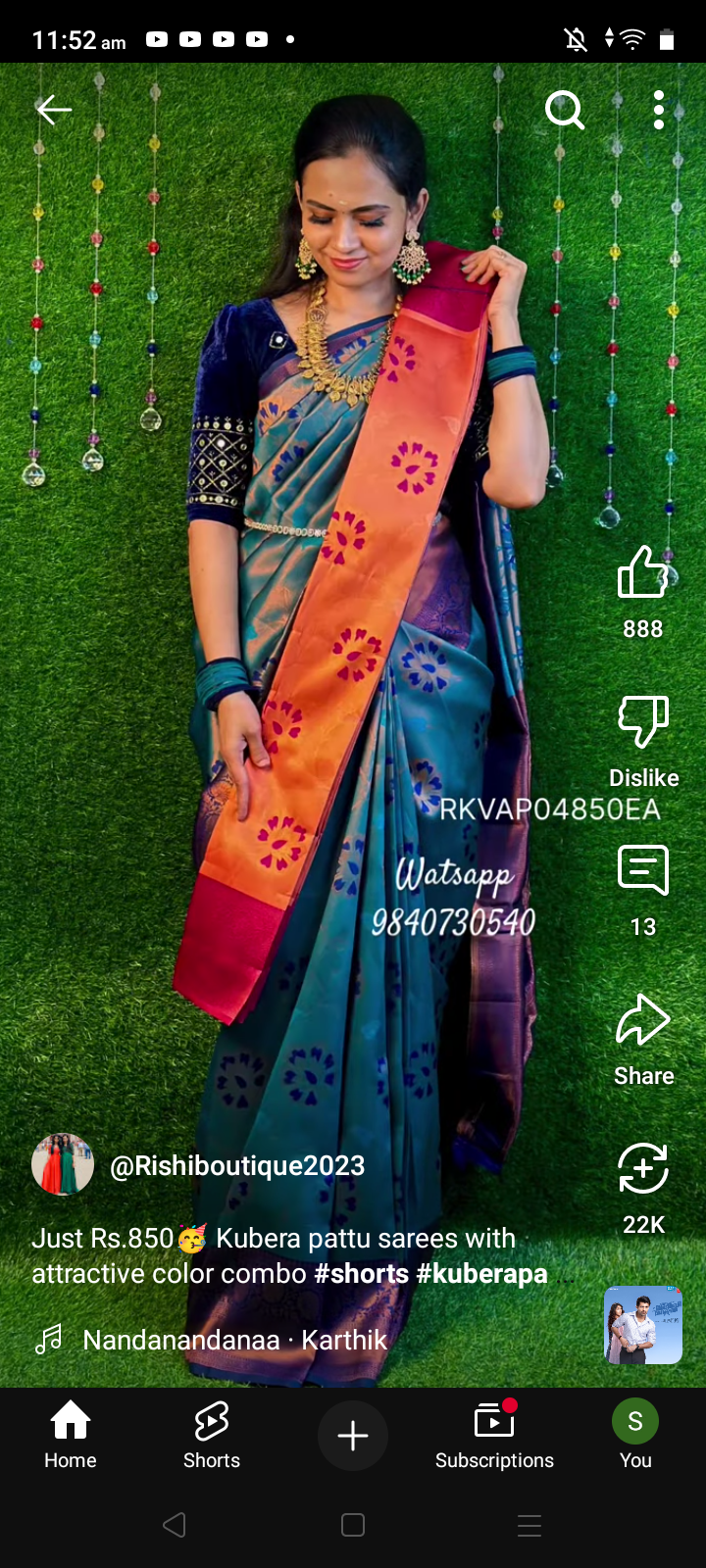
Task: Tap the system back button
Action: (175, 1525)
